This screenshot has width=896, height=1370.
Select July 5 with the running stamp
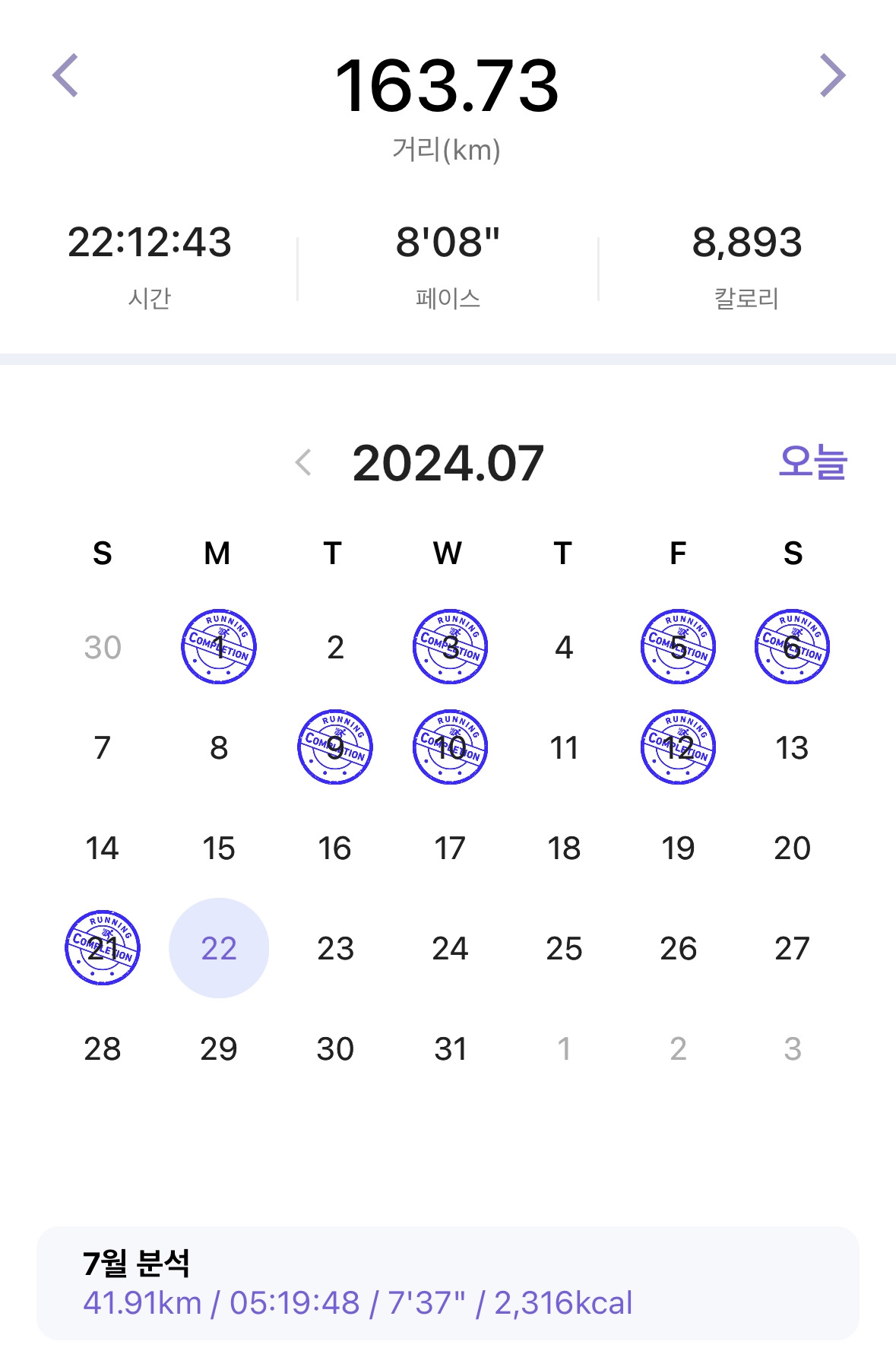pyautogui.click(x=678, y=647)
